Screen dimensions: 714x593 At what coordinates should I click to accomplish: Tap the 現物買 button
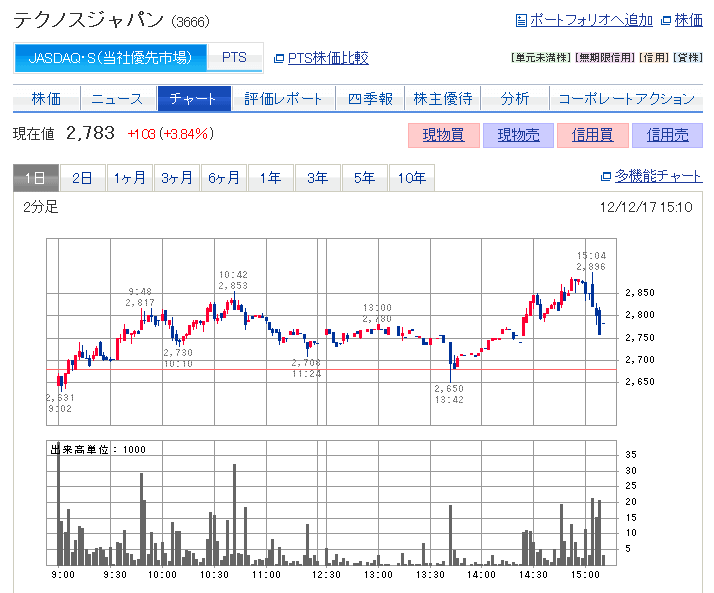(x=444, y=135)
